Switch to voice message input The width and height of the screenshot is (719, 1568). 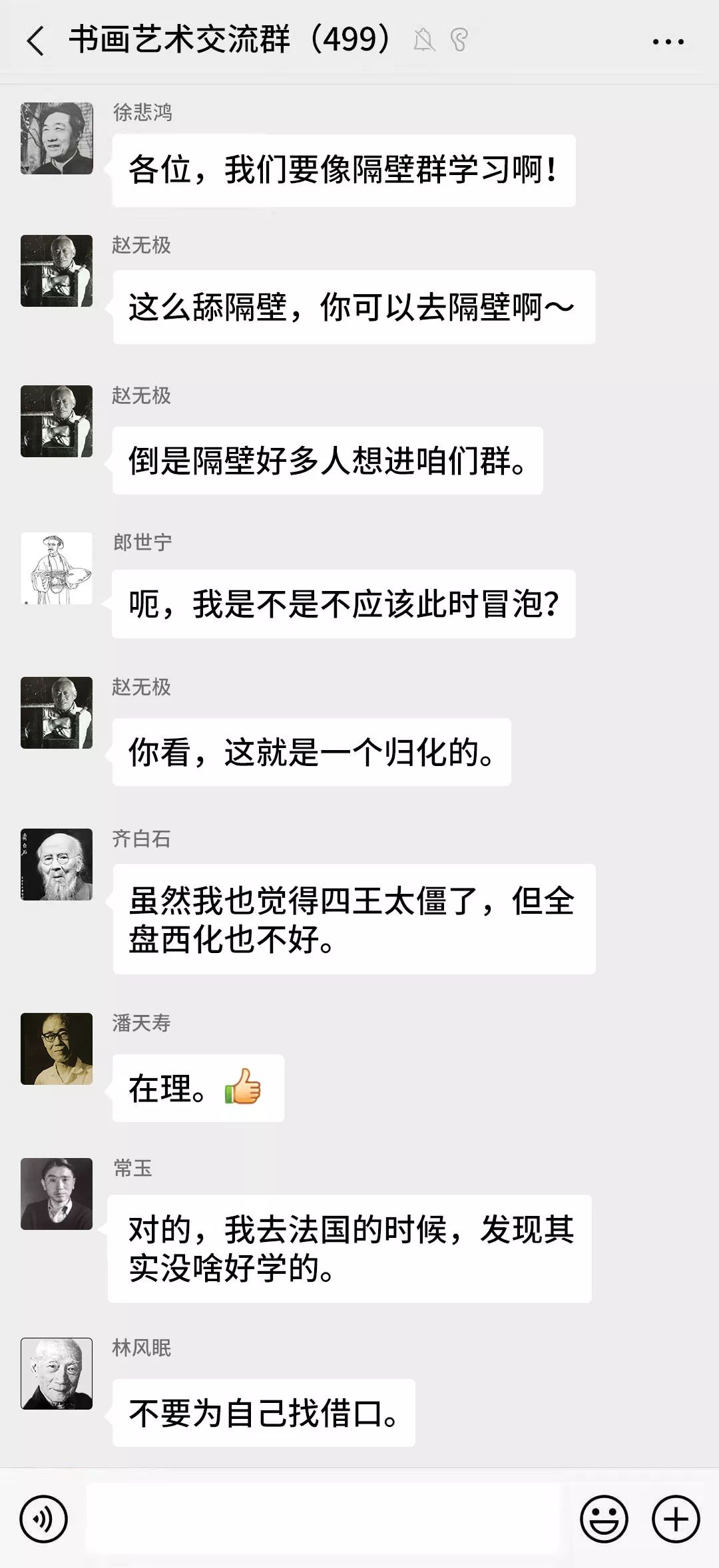tap(44, 1519)
